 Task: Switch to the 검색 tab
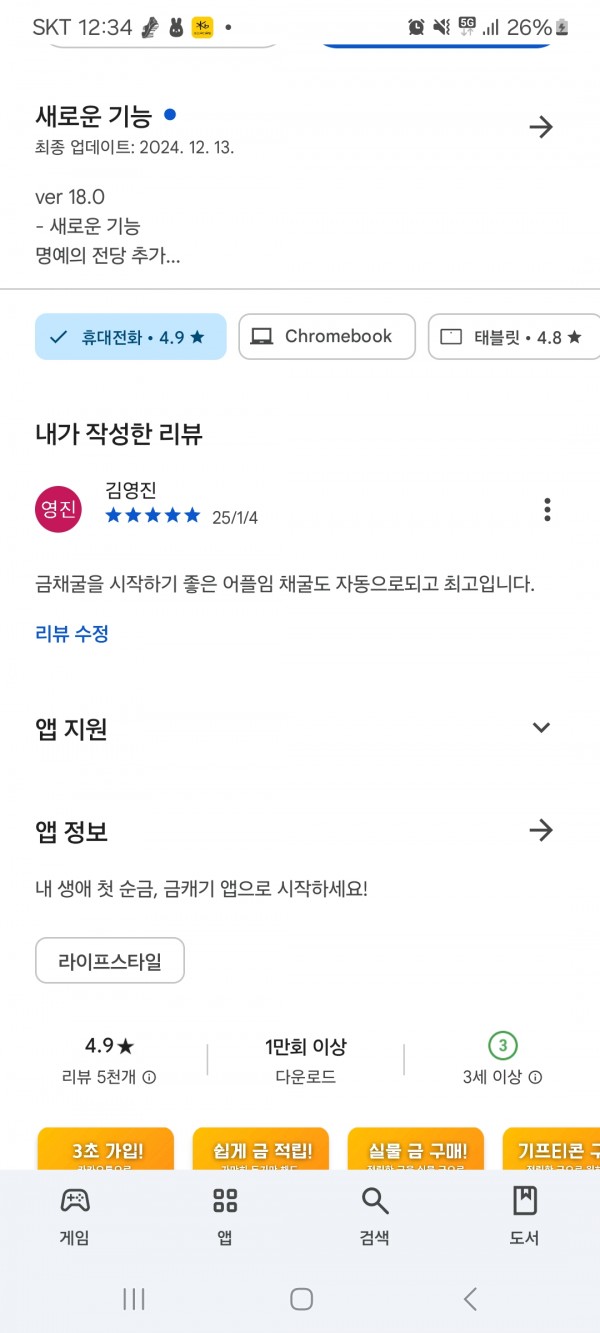[x=374, y=1216]
